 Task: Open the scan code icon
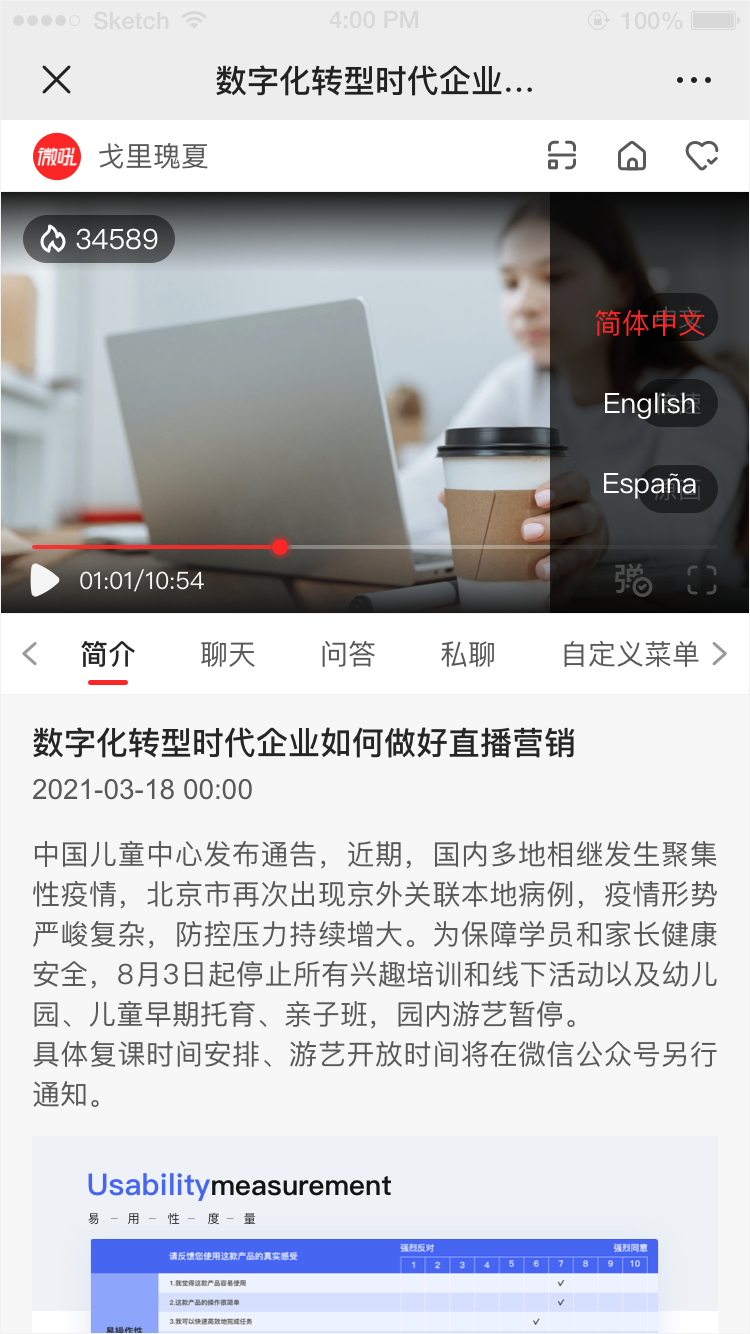click(563, 156)
